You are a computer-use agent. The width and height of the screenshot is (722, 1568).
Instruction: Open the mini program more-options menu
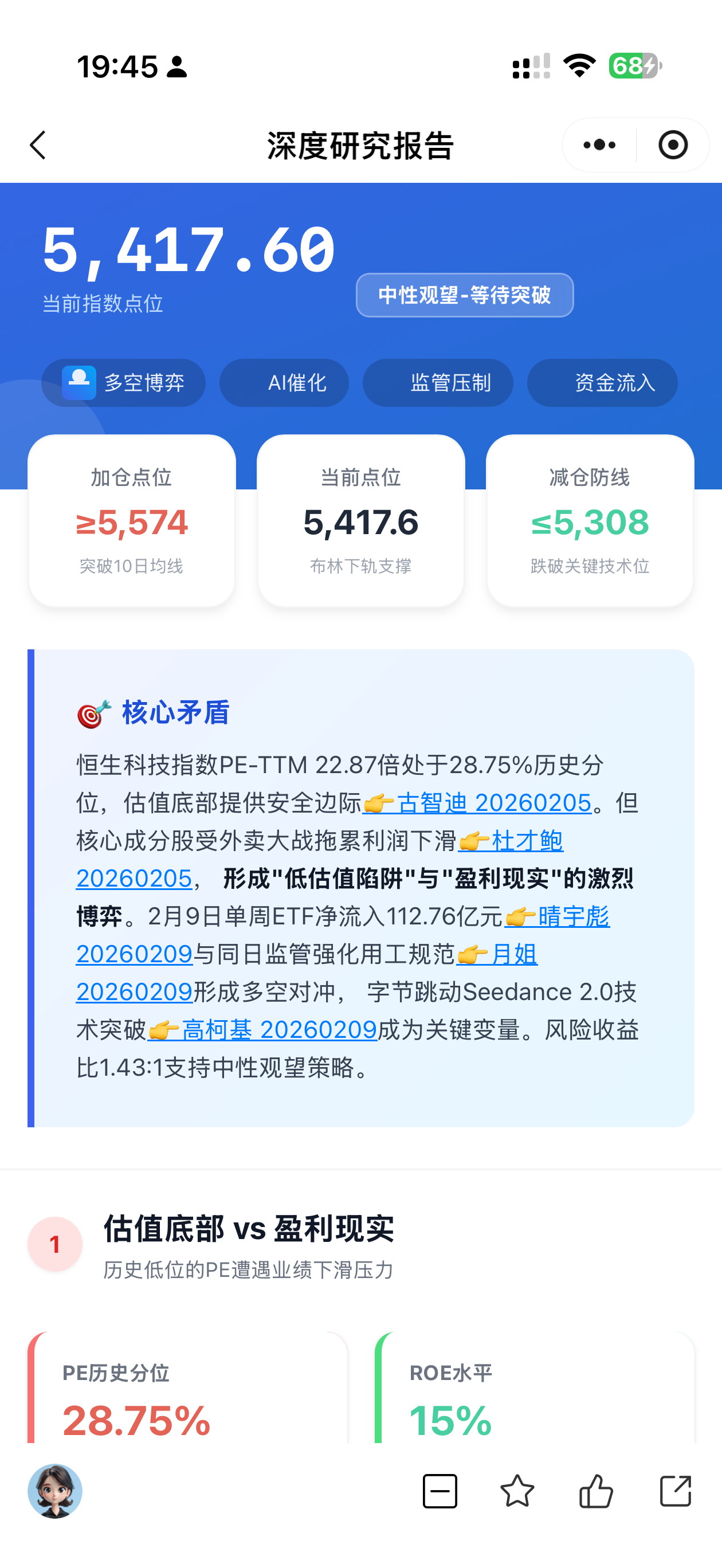(x=599, y=146)
